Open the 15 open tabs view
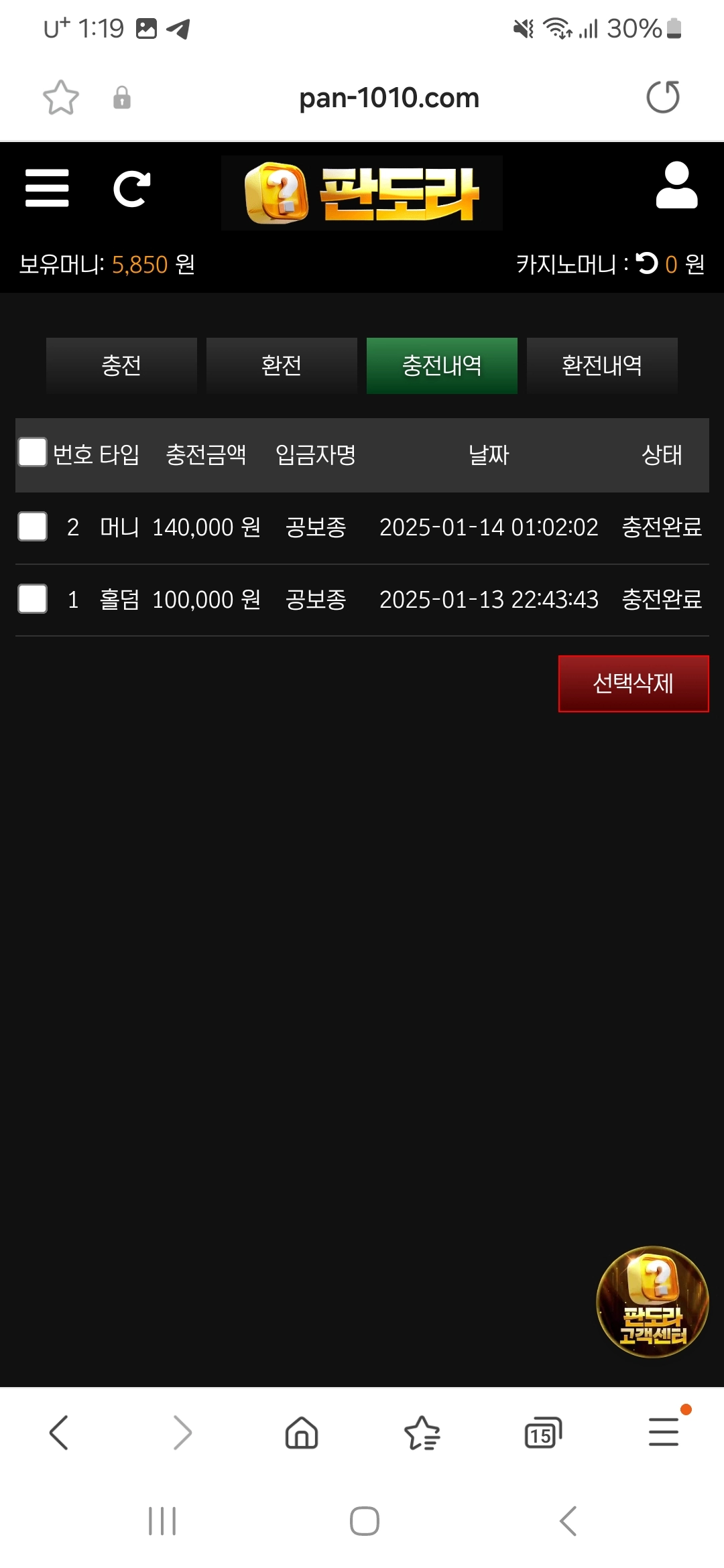This screenshot has width=724, height=1568. pos(543,1433)
